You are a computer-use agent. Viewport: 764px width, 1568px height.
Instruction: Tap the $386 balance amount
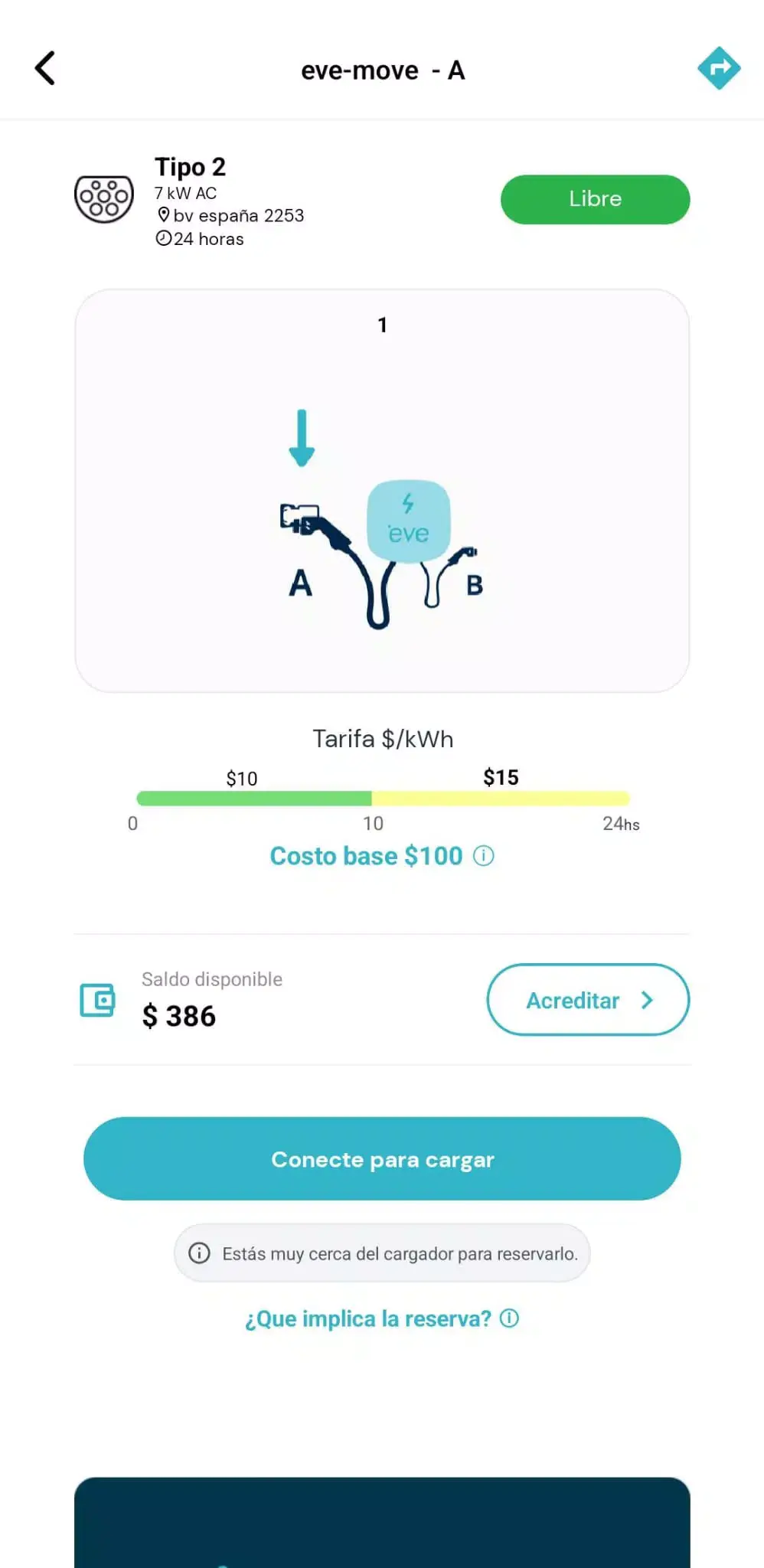pyautogui.click(x=179, y=1016)
